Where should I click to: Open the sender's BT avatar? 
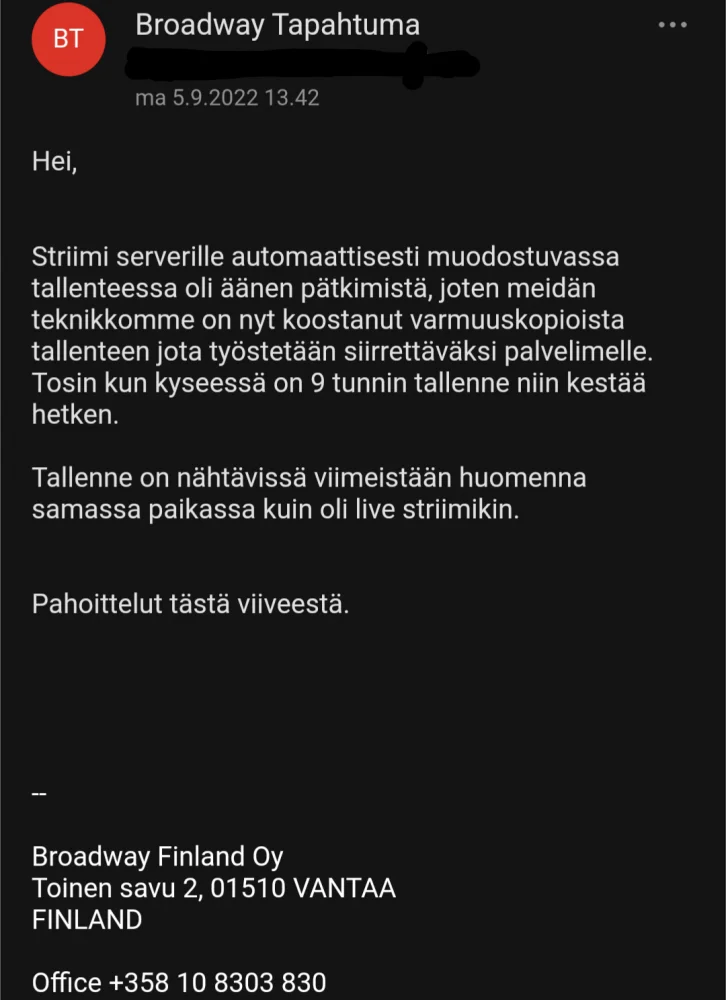(69, 39)
